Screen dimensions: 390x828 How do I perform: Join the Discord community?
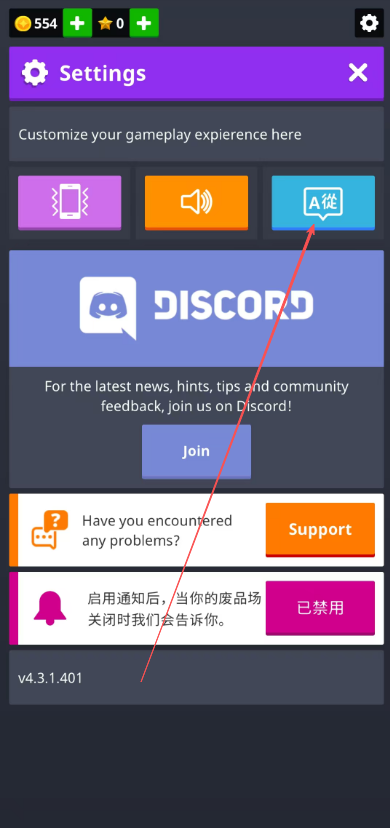pyautogui.click(x=196, y=451)
